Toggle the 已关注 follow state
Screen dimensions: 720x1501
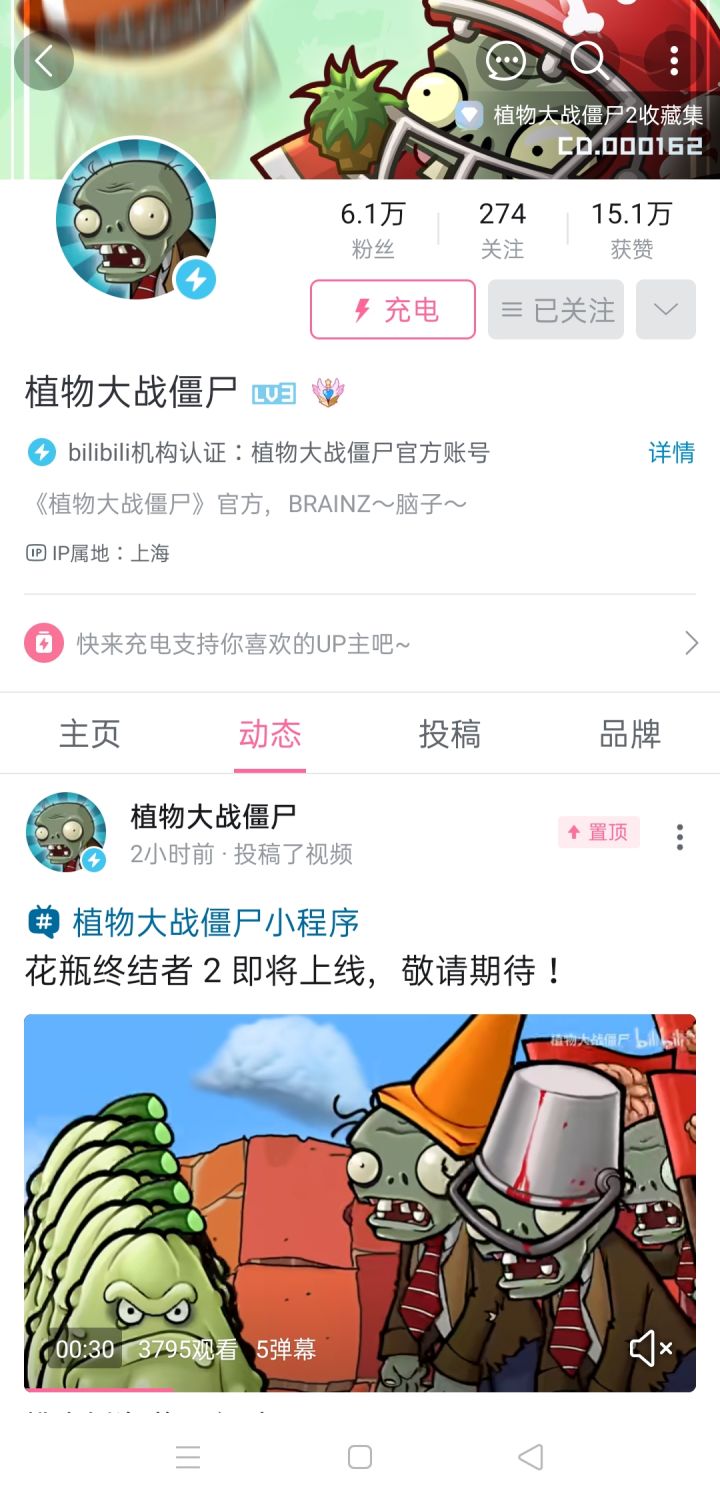pos(556,310)
